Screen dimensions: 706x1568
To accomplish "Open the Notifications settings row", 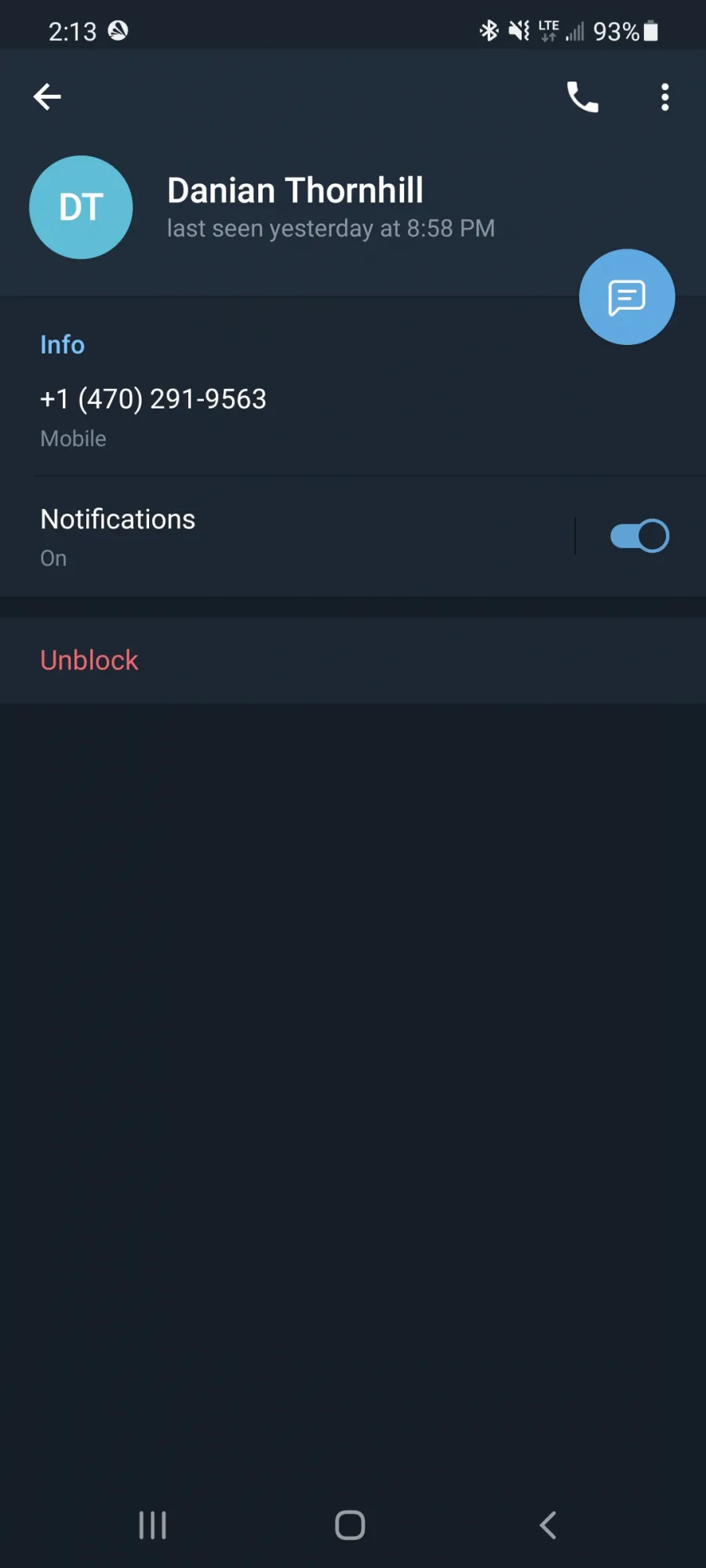I will pos(286,537).
